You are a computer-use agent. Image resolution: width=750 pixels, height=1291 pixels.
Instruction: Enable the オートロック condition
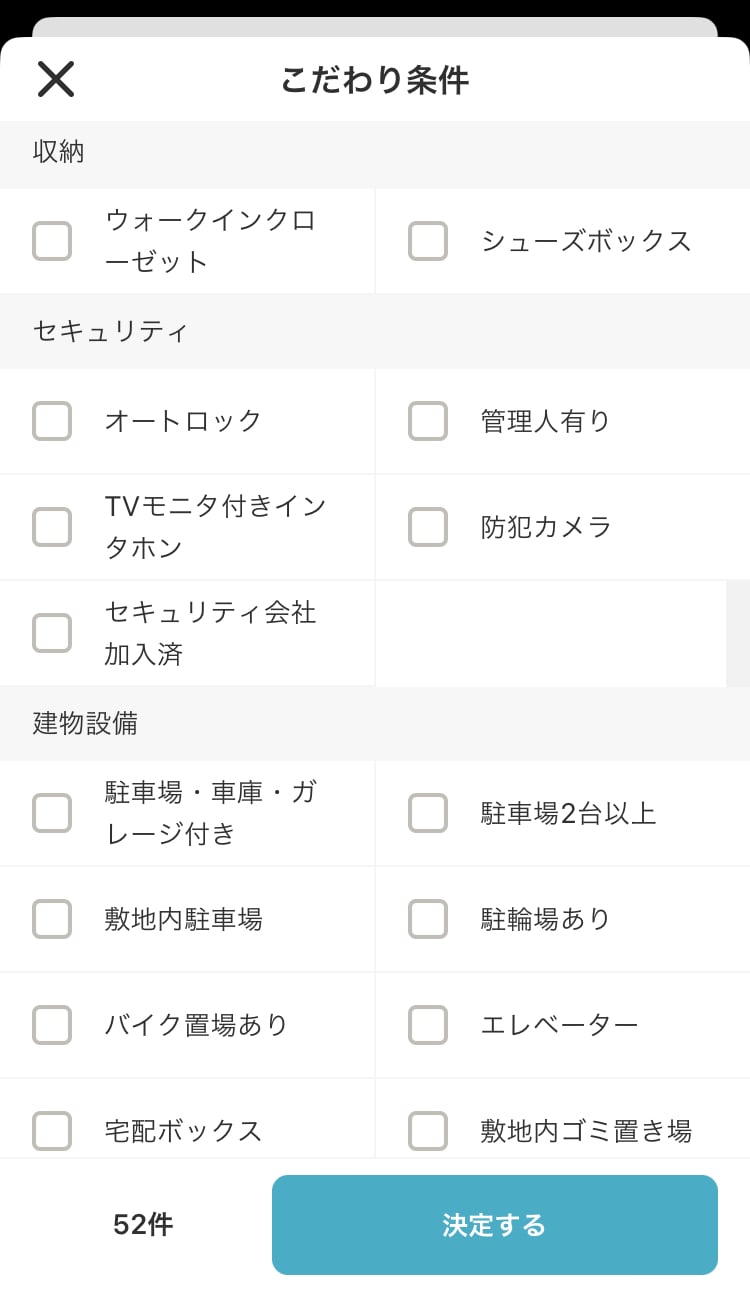coord(52,421)
